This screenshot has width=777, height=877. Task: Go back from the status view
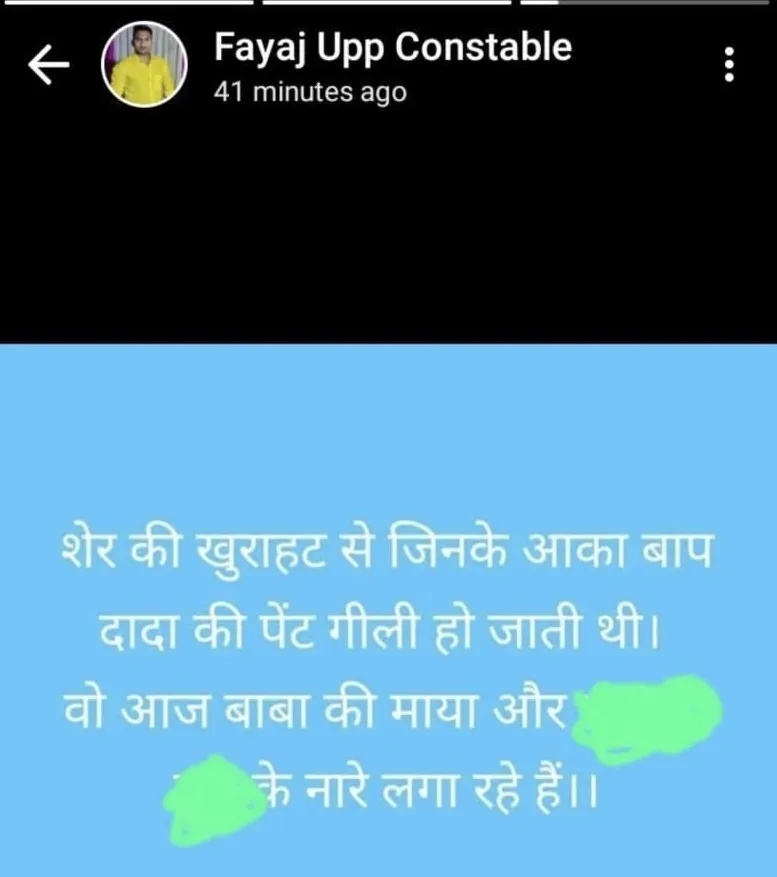(47, 66)
